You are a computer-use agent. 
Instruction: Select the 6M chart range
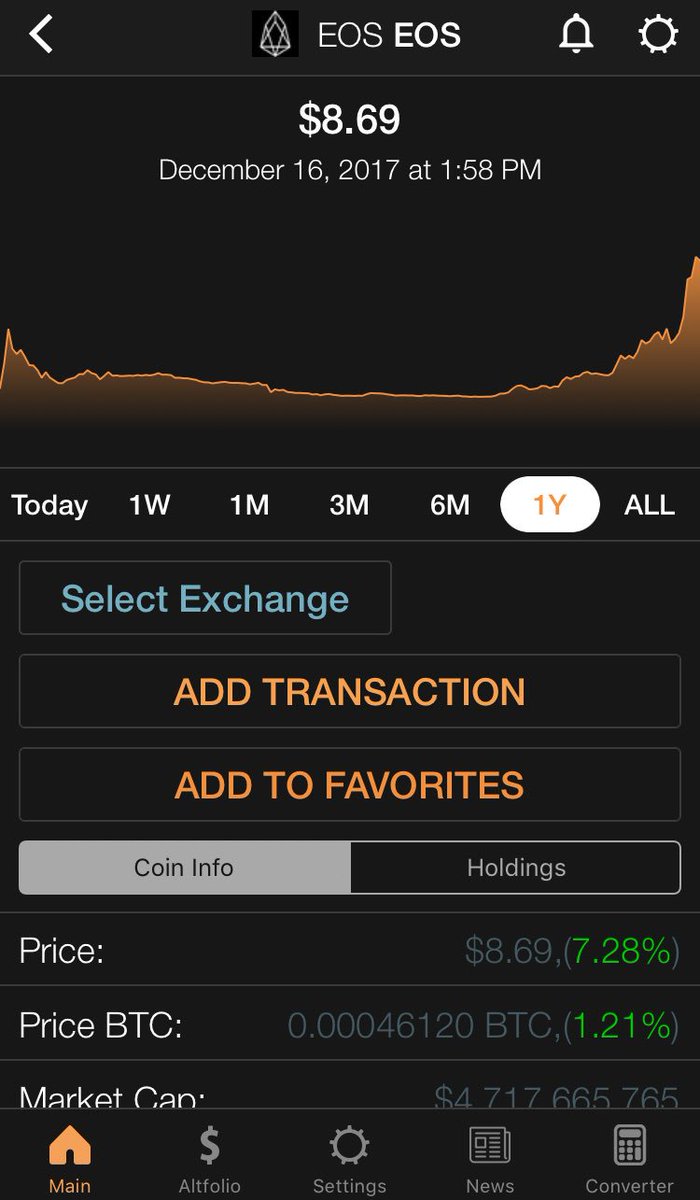pos(450,505)
